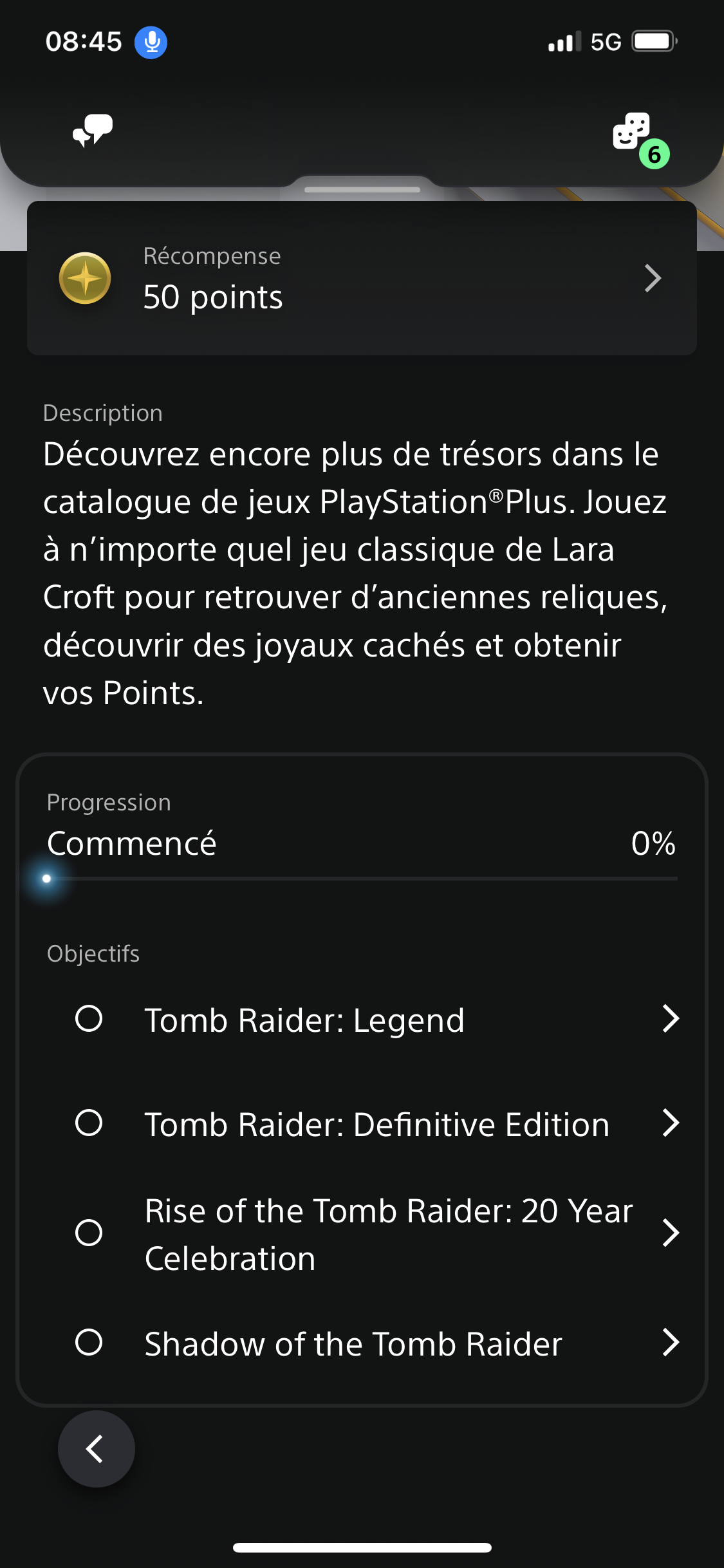Open Rise of the Tomb Raider objective
Viewport: 724px width, 1568px height.
376,1234
